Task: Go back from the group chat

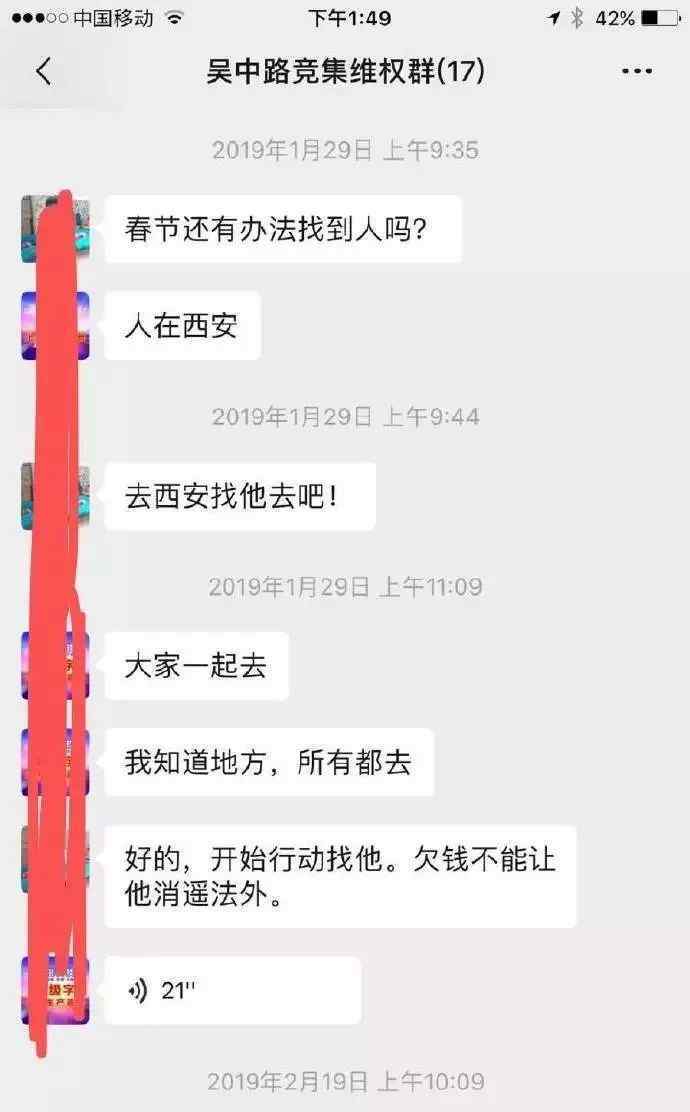Action: pyautogui.click(x=43, y=72)
